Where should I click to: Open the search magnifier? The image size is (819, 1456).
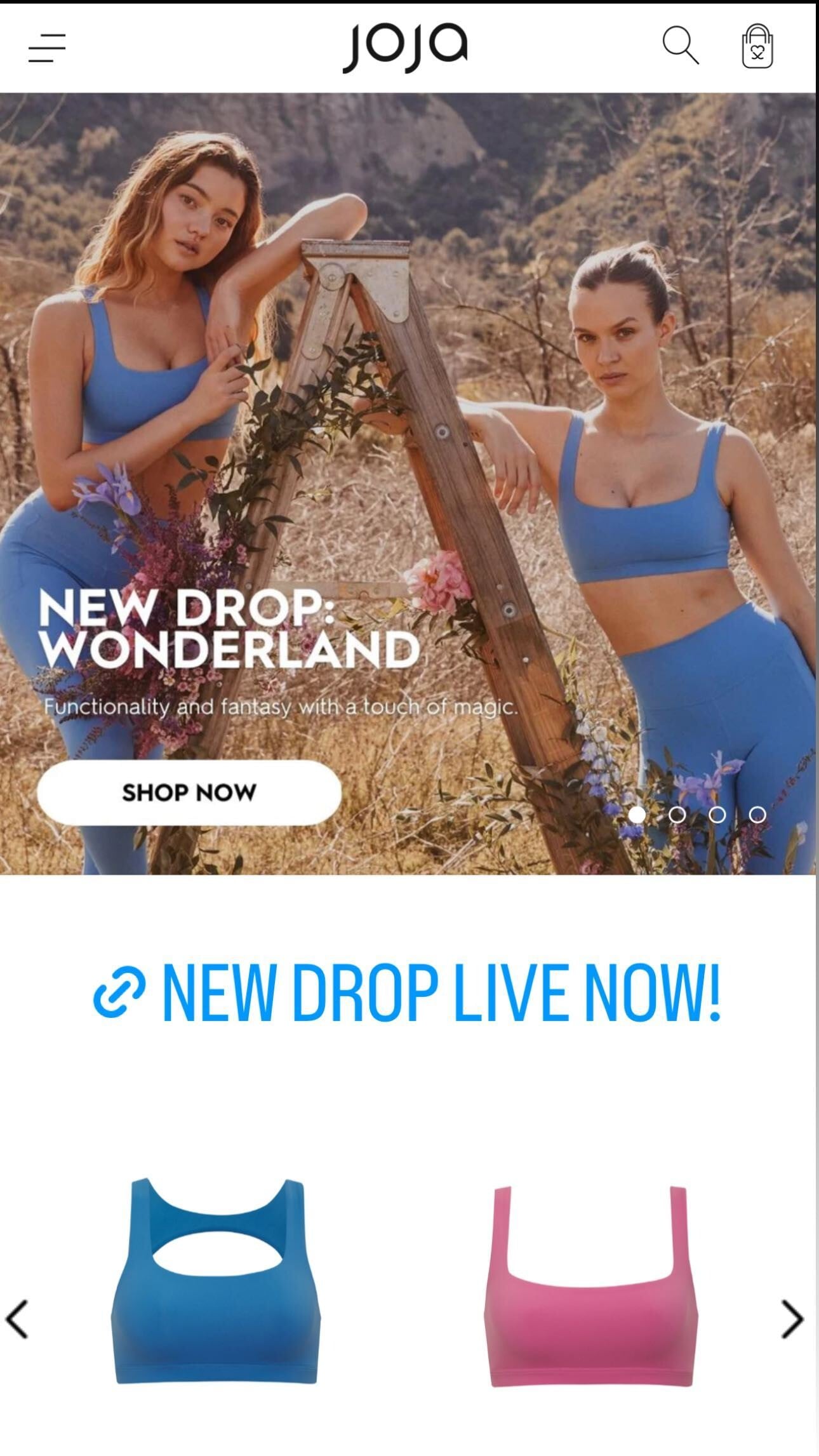coord(681,46)
